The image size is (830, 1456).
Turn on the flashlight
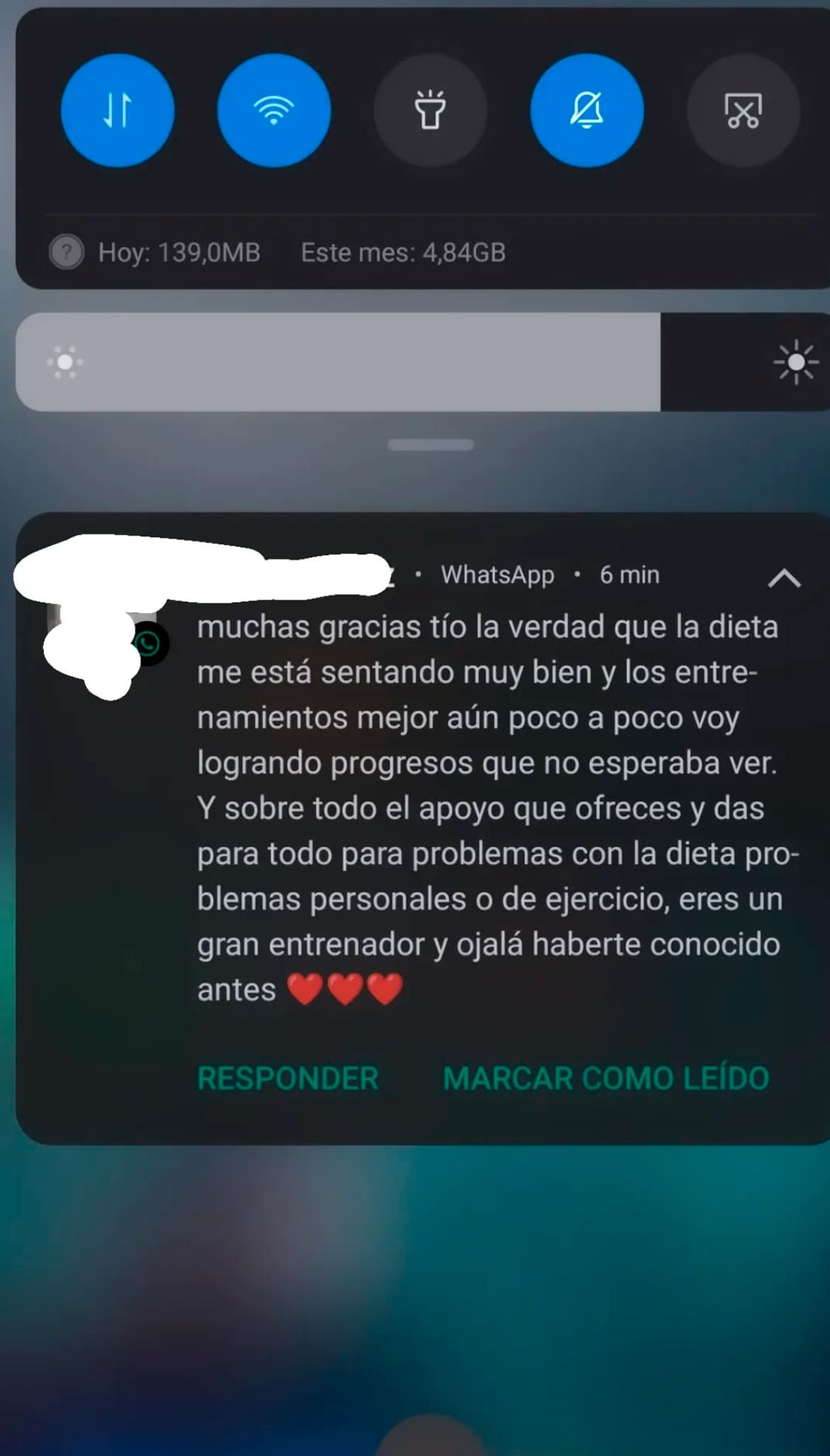430,111
